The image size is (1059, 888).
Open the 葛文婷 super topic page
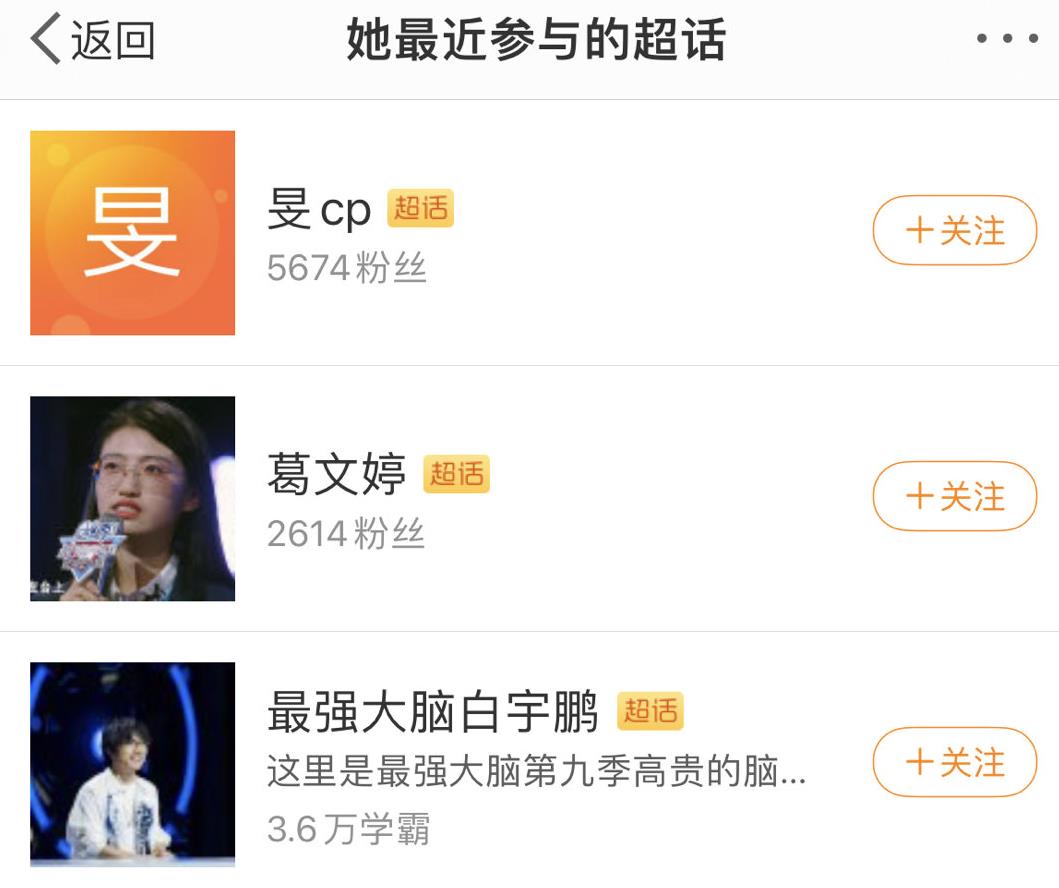pos(336,474)
